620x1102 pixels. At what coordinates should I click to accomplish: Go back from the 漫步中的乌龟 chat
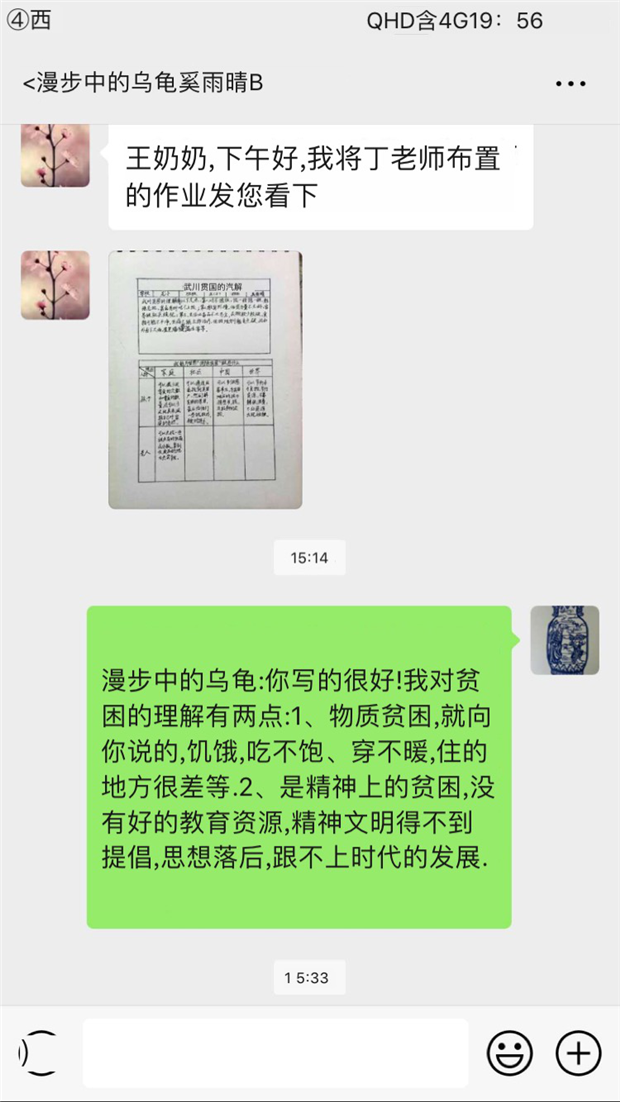[28, 83]
